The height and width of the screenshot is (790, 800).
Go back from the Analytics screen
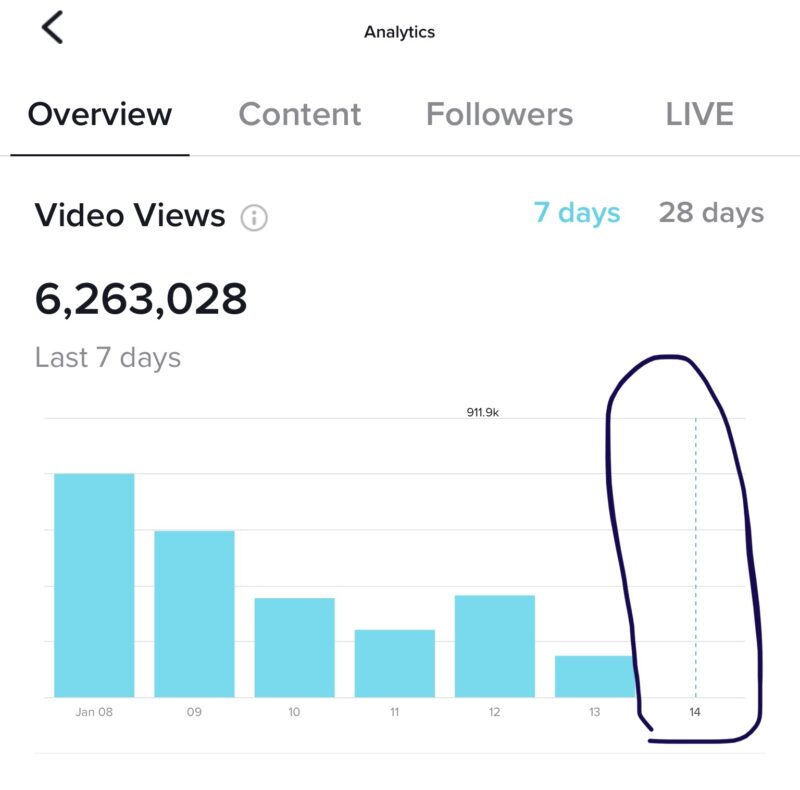tap(52, 28)
